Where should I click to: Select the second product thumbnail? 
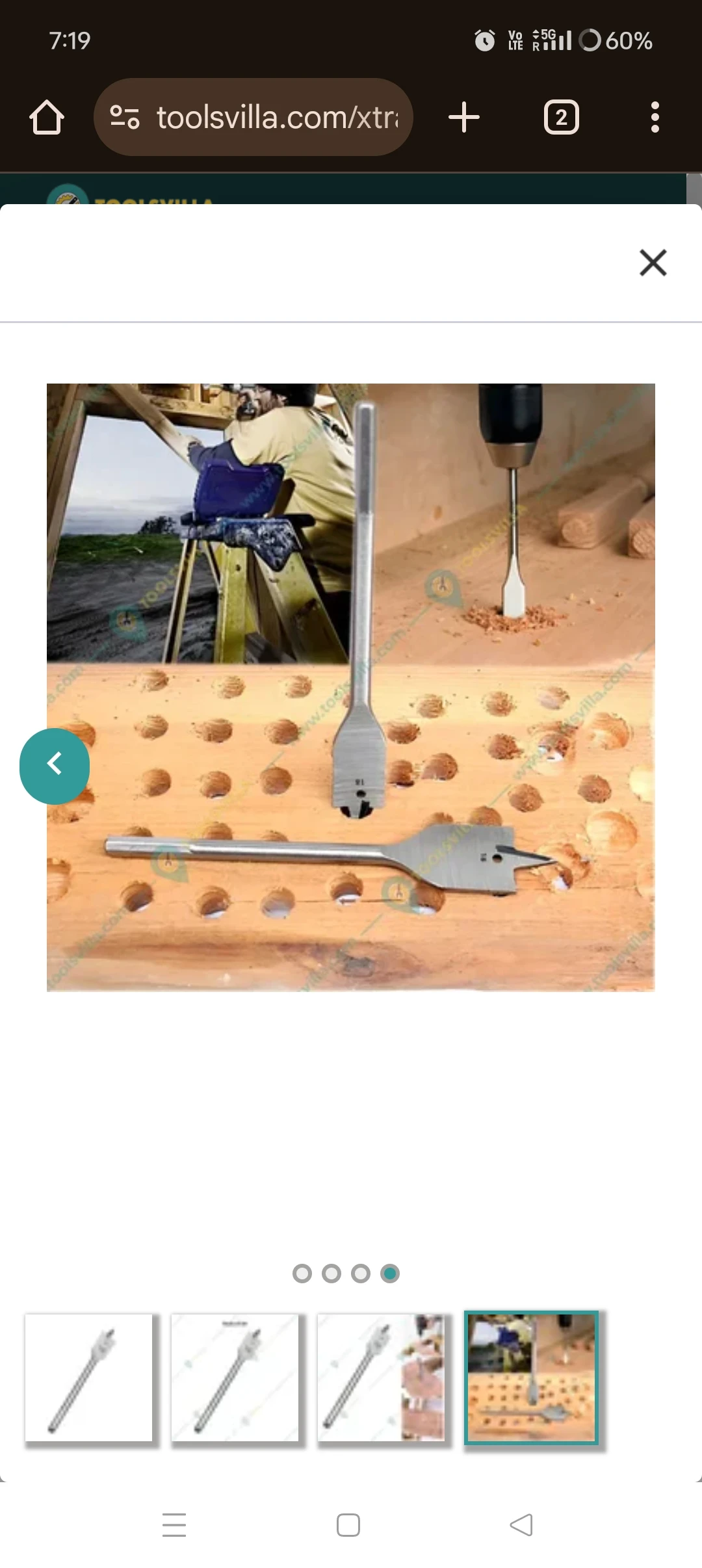click(x=235, y=1378)
